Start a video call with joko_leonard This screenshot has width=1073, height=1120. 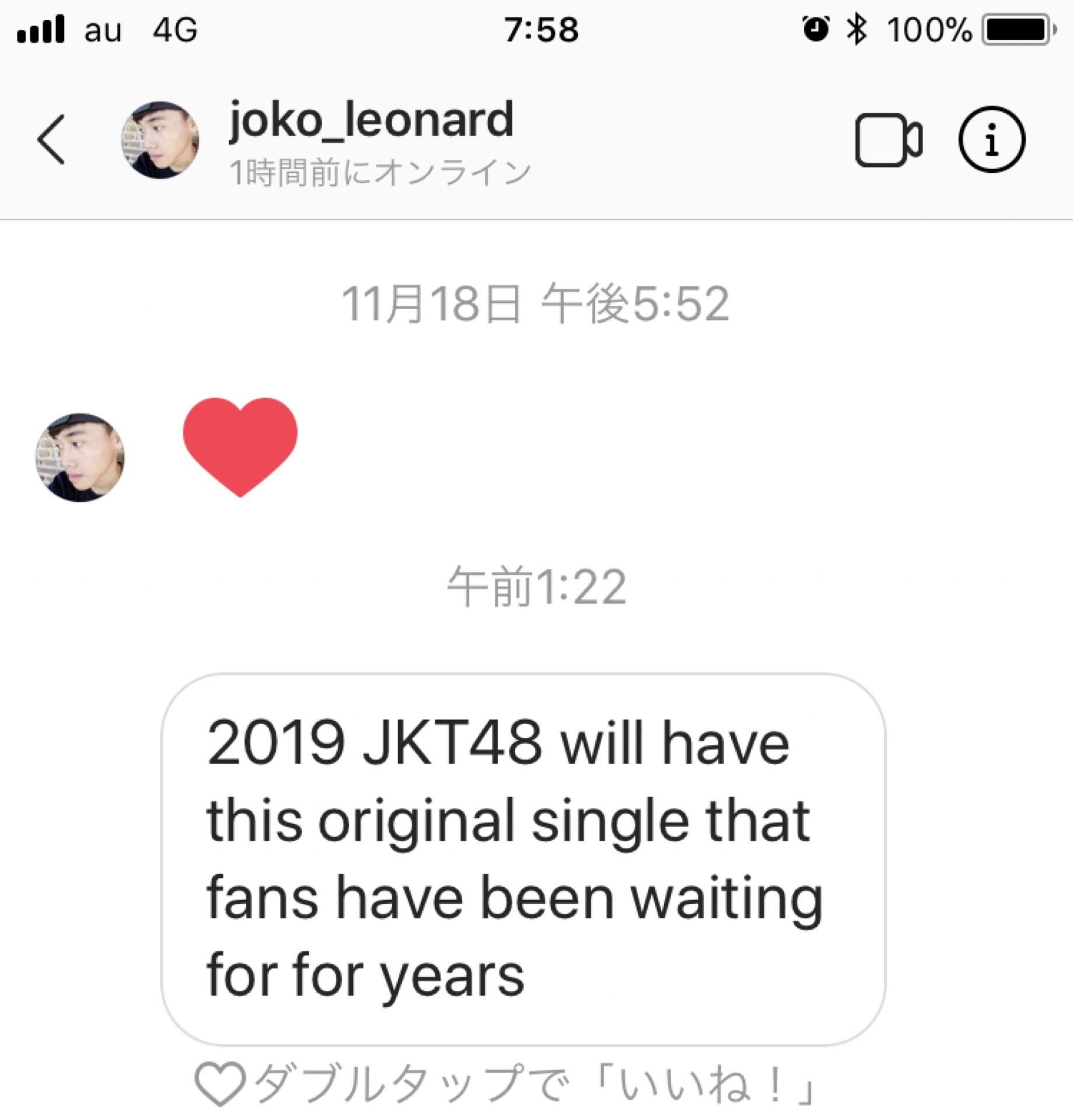tap(887, 140)
